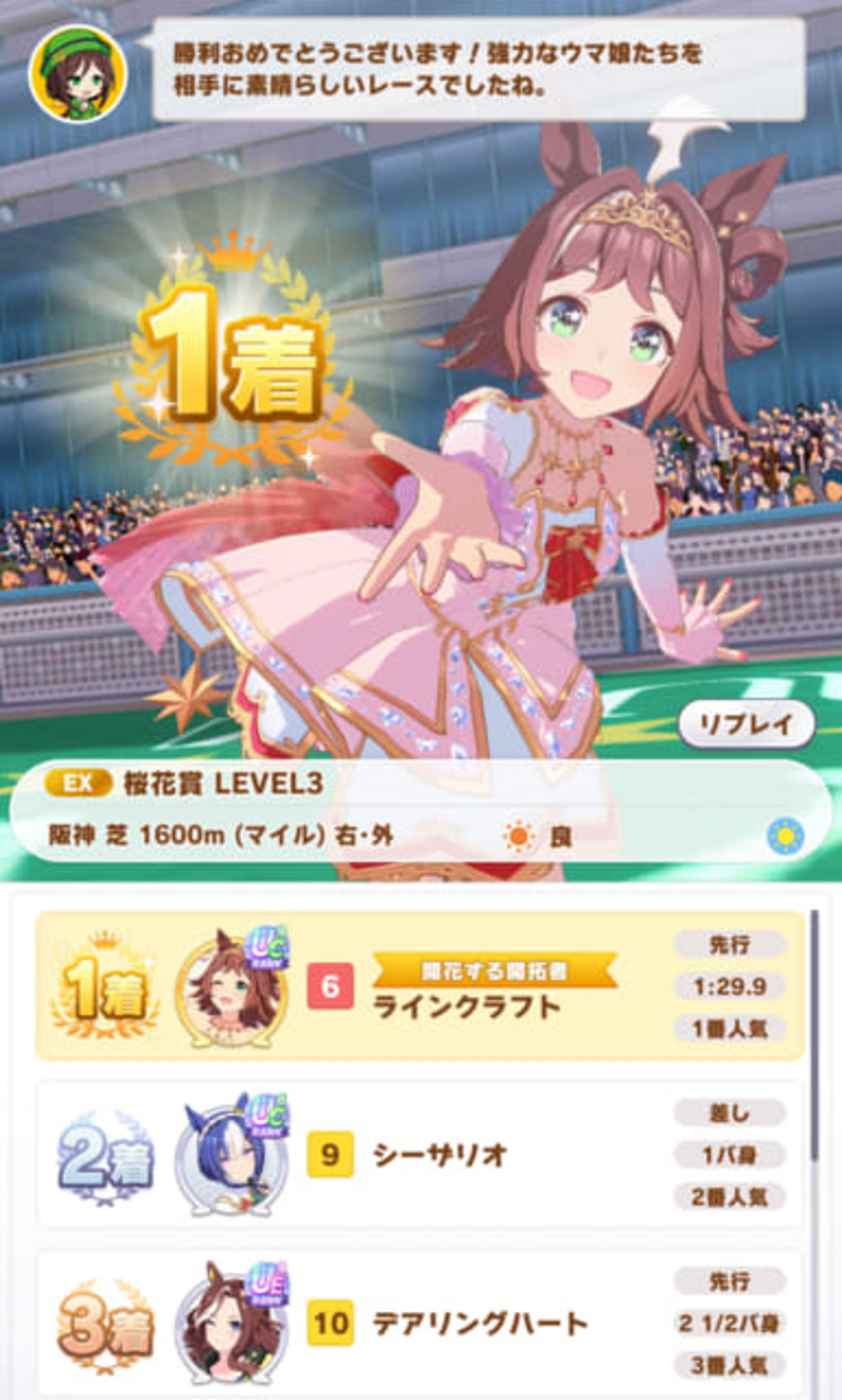Tap the リプレイ replay button
Screen dimensions: 842x1400
click(746, 725)
